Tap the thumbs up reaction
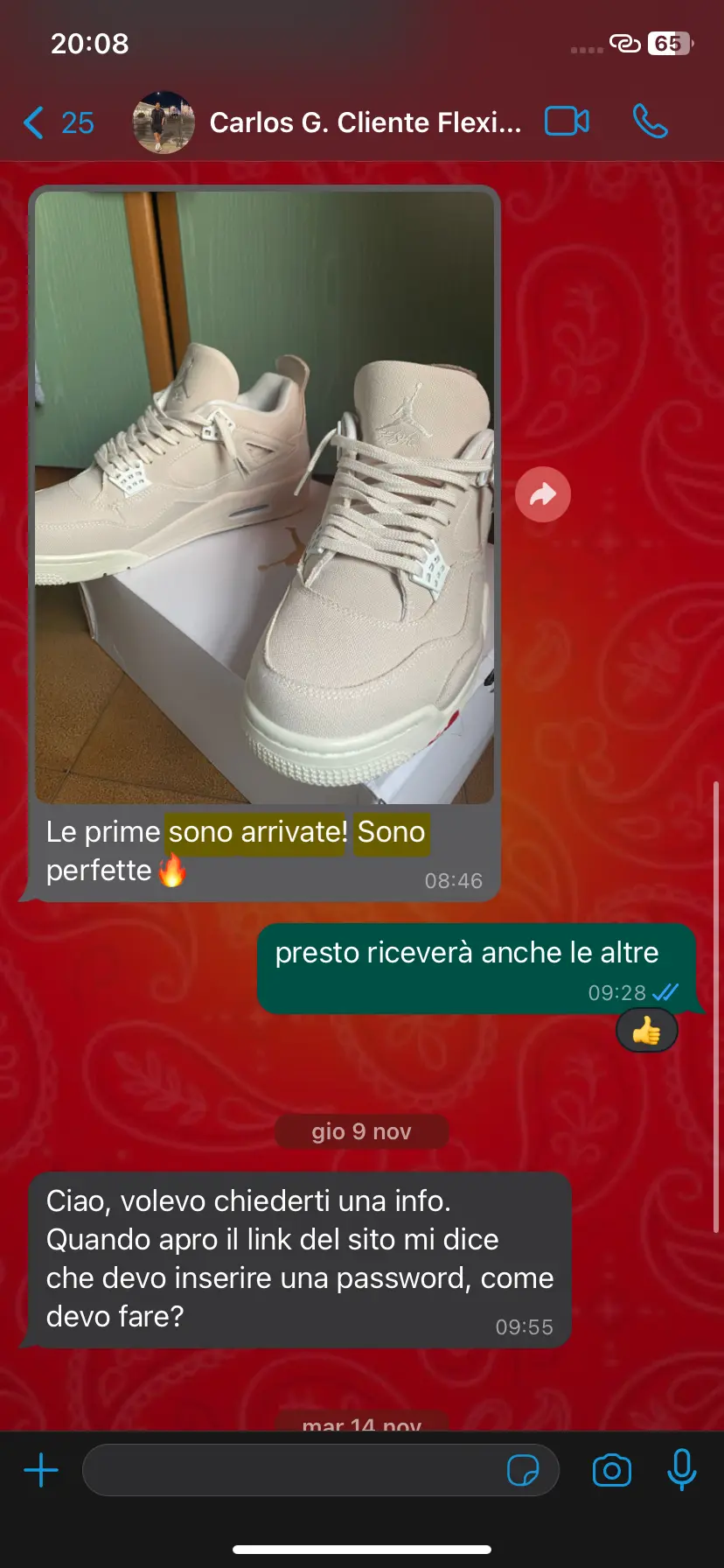 [x=647, y=1031]
